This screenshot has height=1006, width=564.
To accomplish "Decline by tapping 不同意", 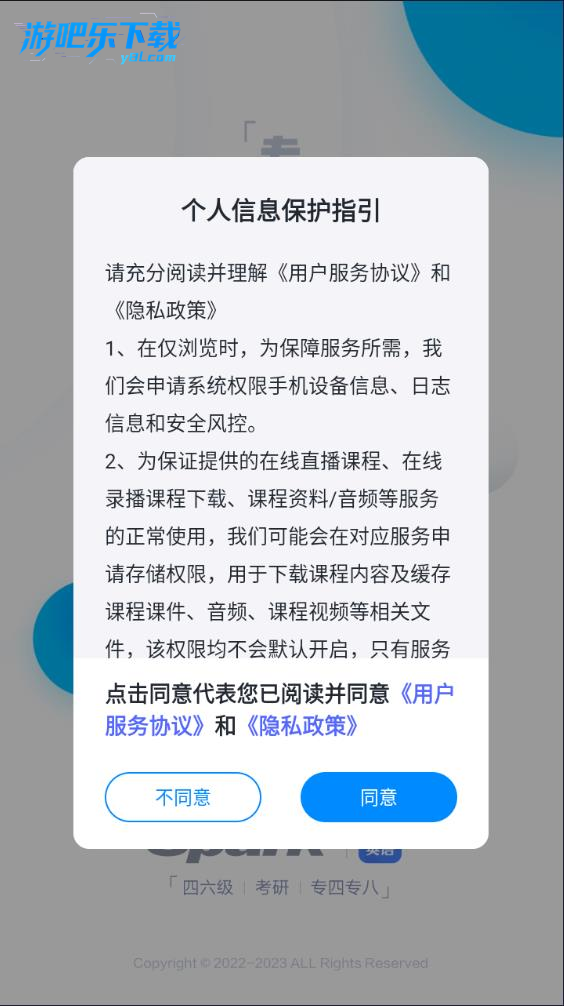I will 183,797.
